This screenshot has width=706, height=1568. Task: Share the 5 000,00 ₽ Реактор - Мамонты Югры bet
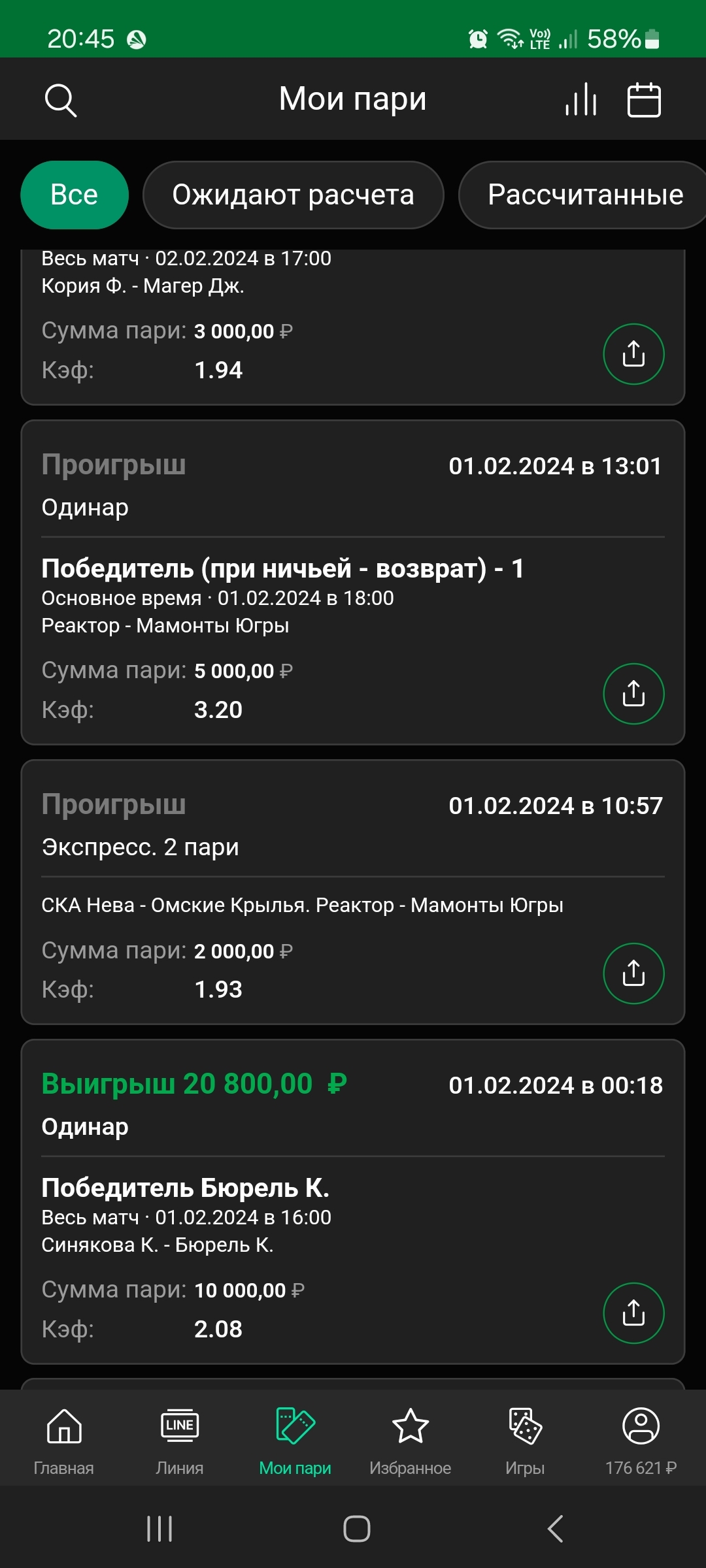633,694
